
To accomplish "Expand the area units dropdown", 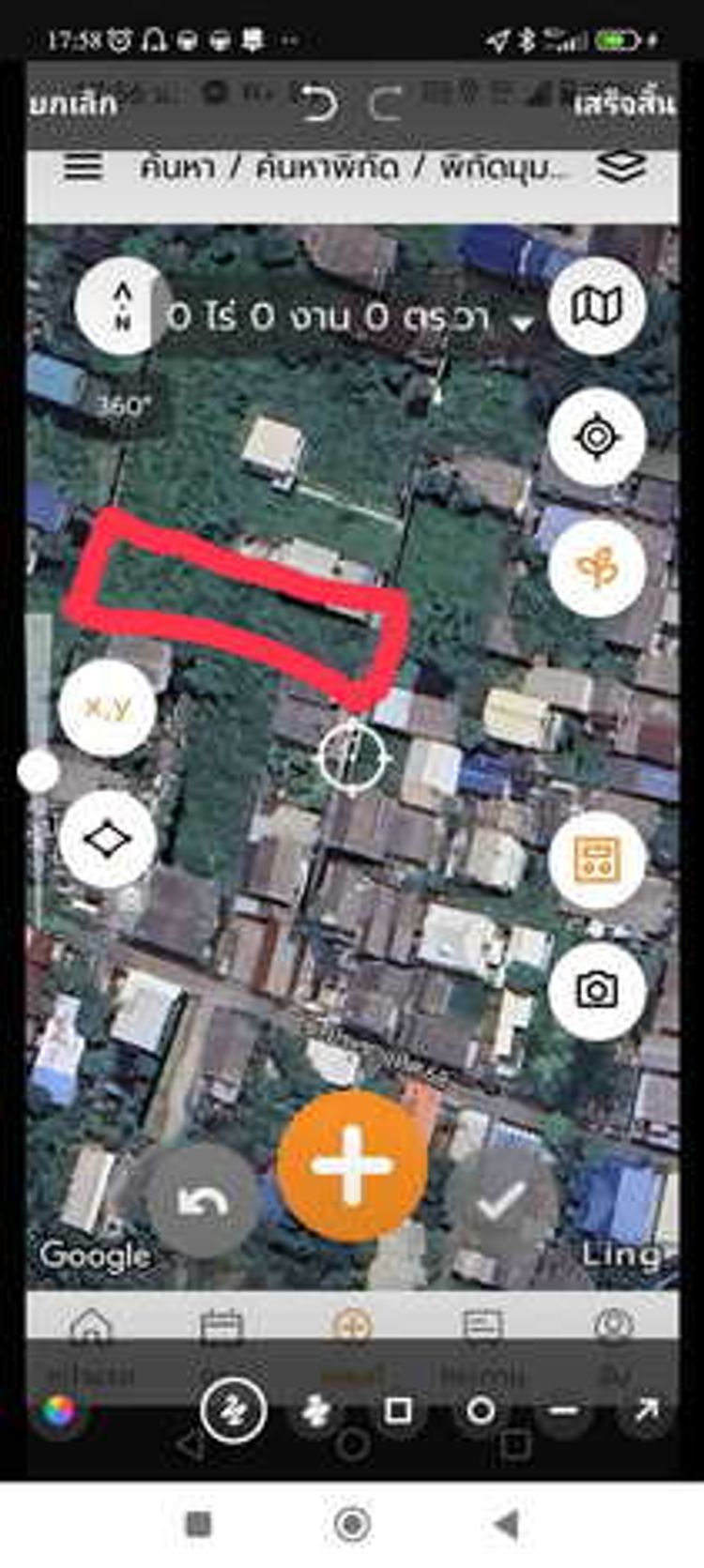I will click(x=521, y=324).
